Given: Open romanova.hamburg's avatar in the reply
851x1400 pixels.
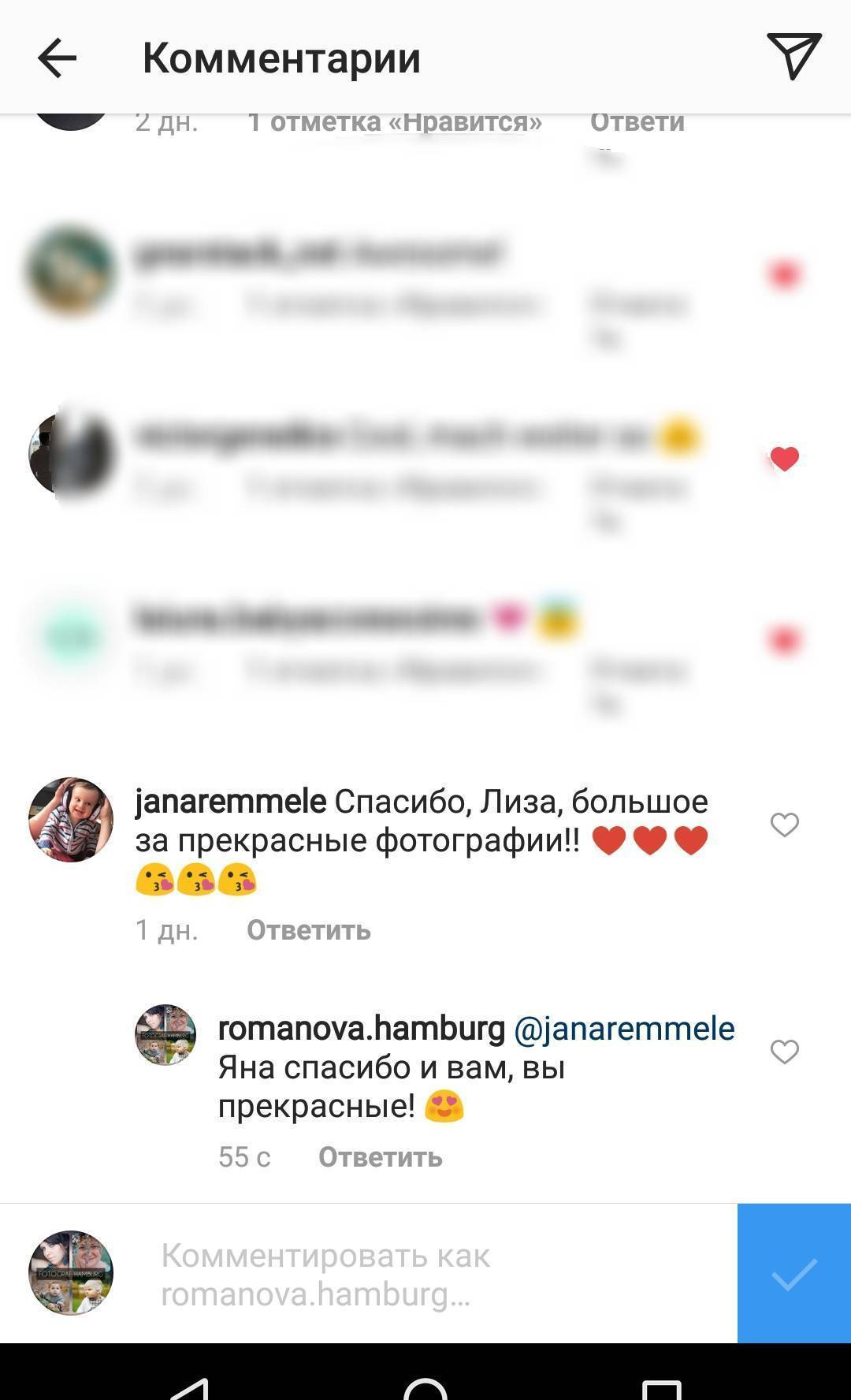Looking at the screenshot, I should (x=165, y=1035).
